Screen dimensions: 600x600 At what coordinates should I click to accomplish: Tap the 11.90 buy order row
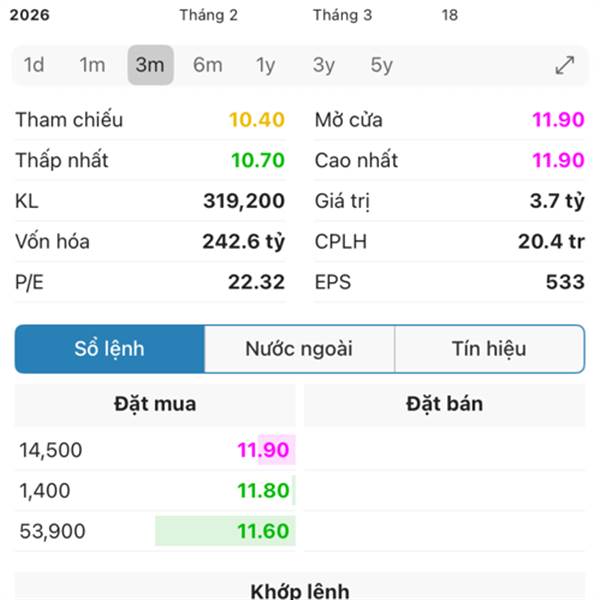(155, 450)
